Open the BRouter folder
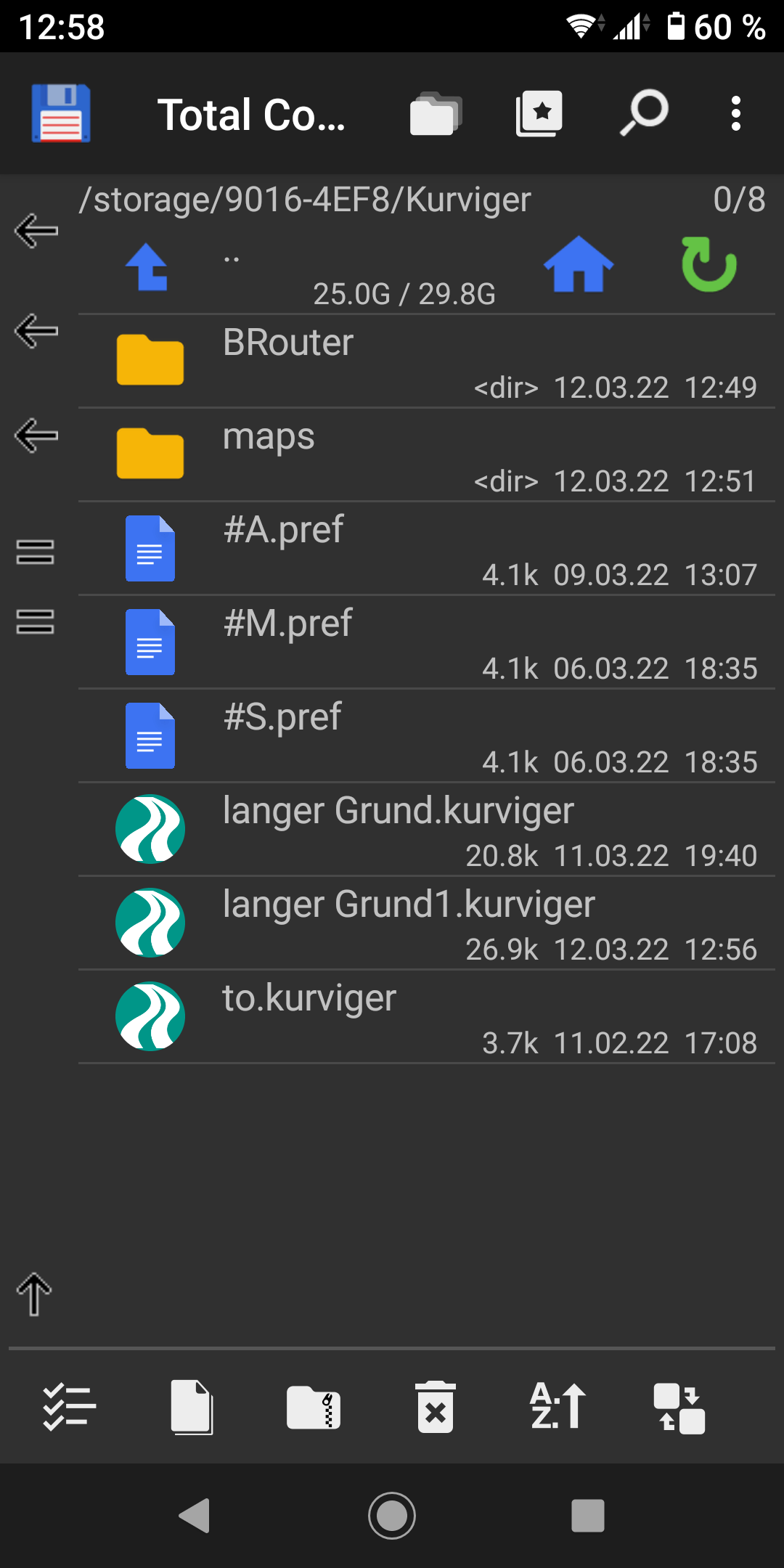 pos(426,361)
